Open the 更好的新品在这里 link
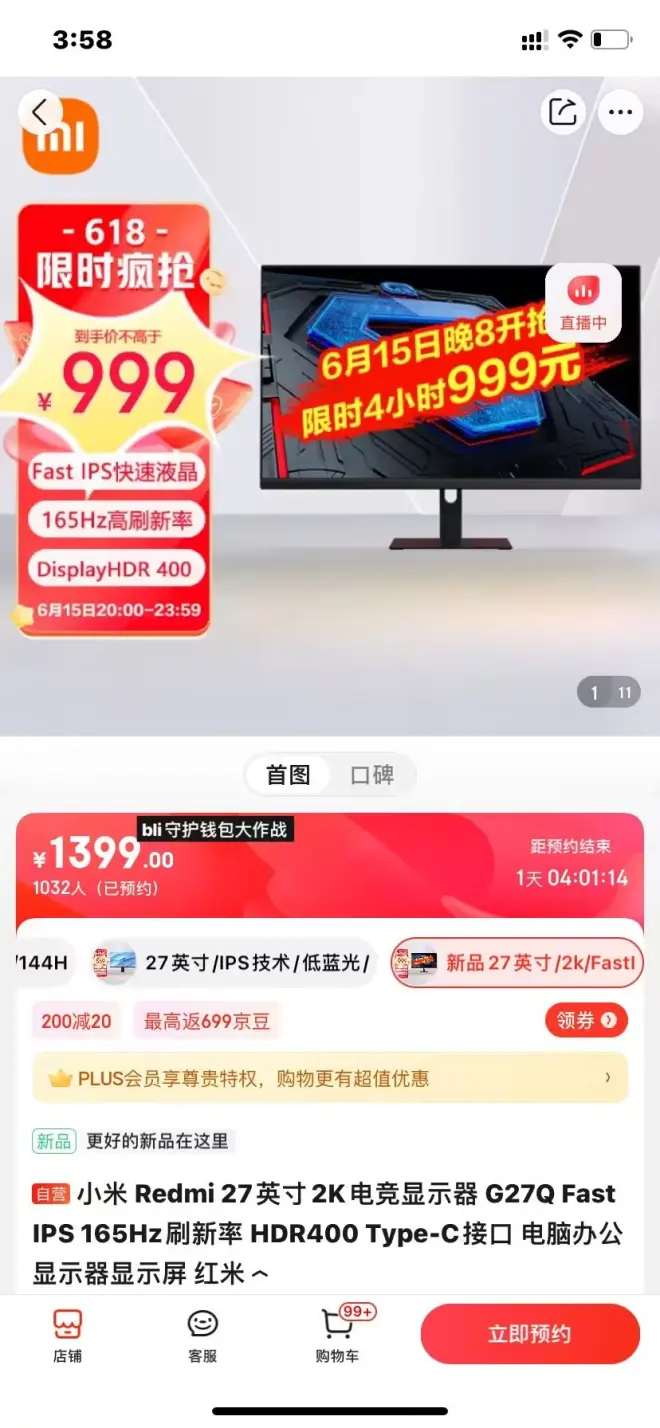The height and width of the screenshot is (1428, 660). click(156, 1141)
